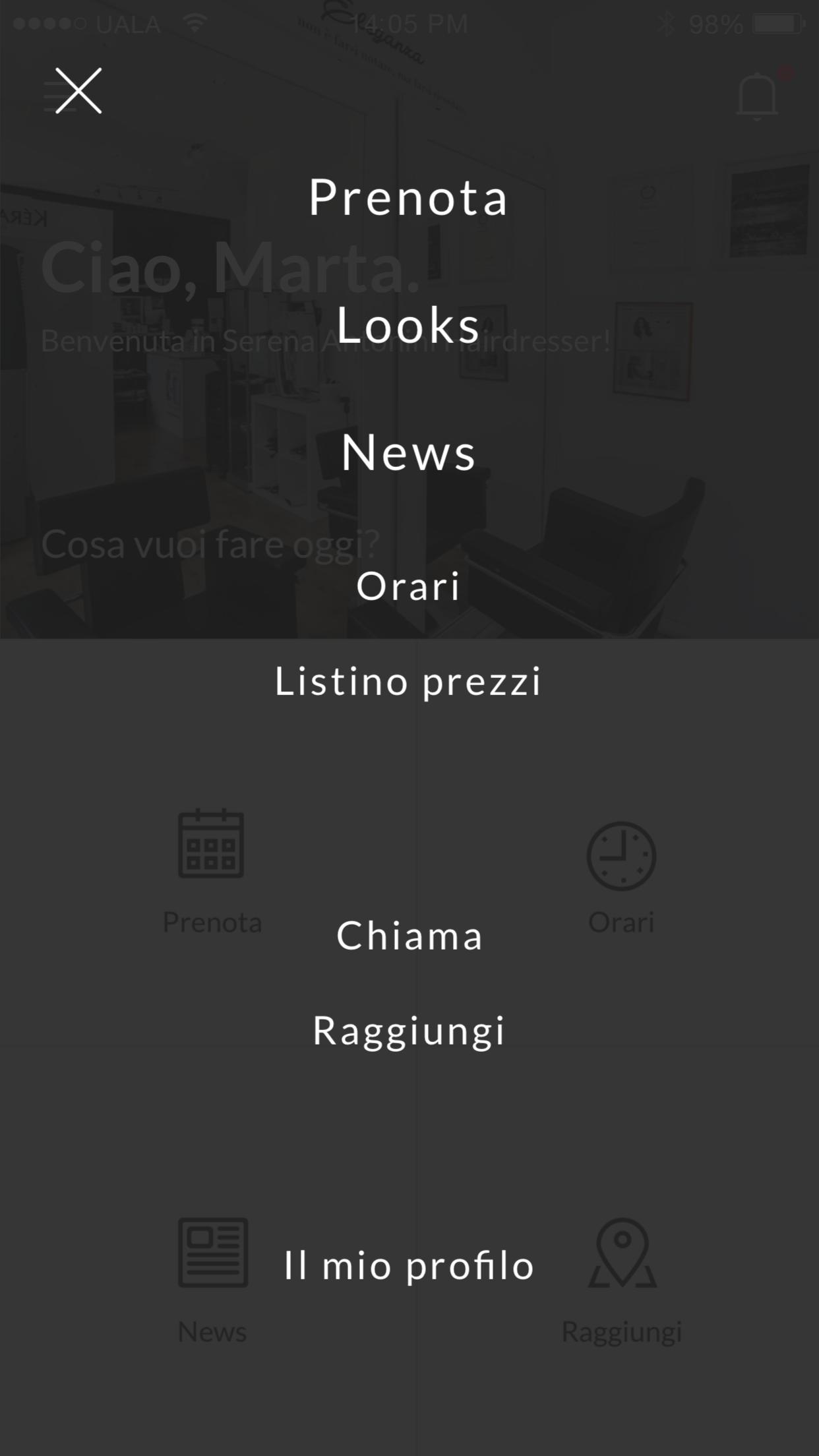Close the menu with the X icon
The height and width of the screenshot is (1456, 819).
tap(78, 91)
